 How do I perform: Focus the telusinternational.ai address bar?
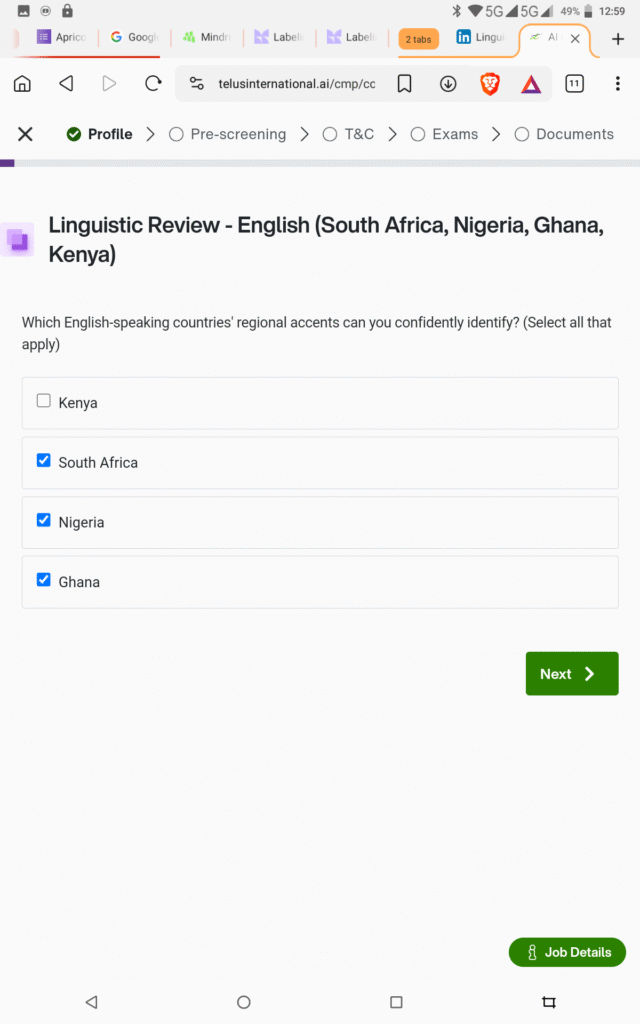(x=296, y=84)
